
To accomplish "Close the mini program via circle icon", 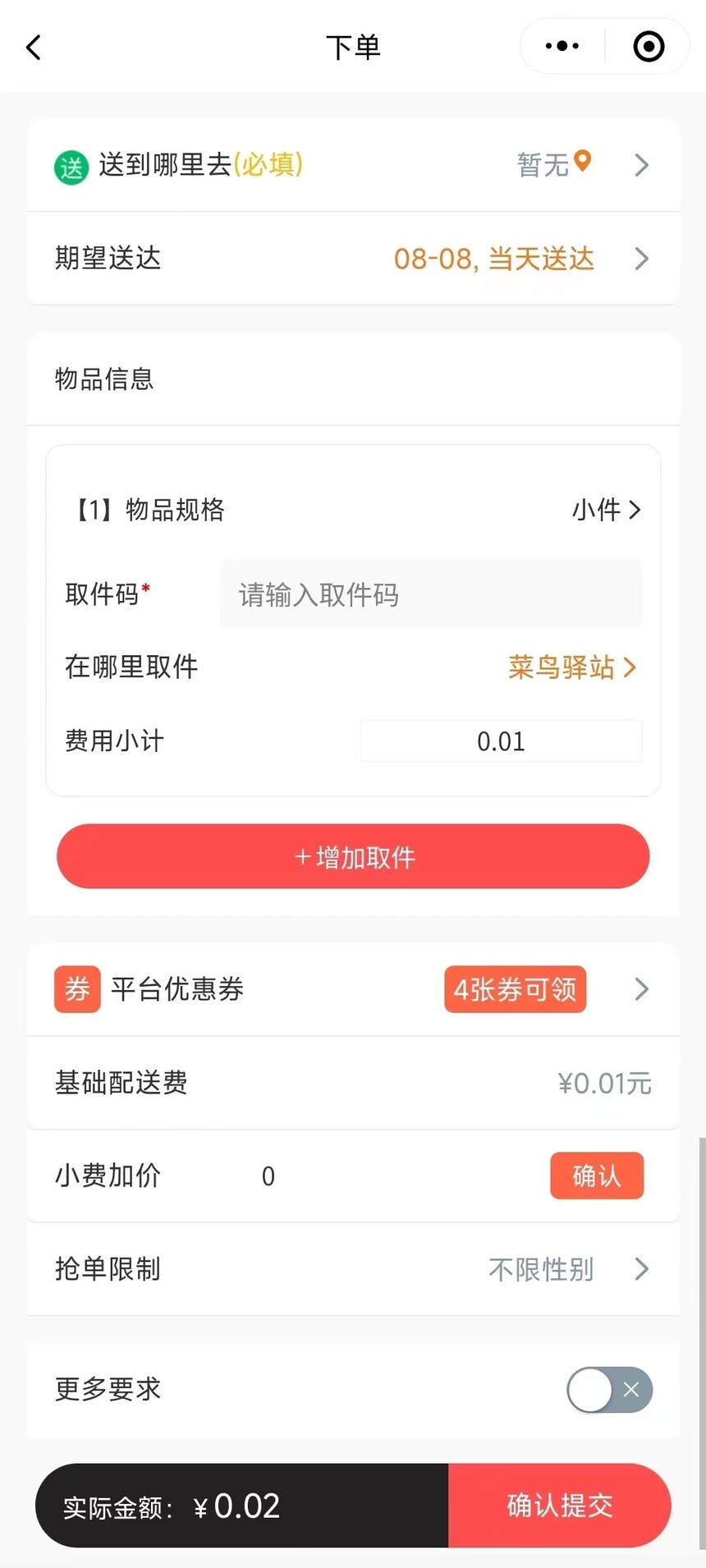I will point(649,47).
